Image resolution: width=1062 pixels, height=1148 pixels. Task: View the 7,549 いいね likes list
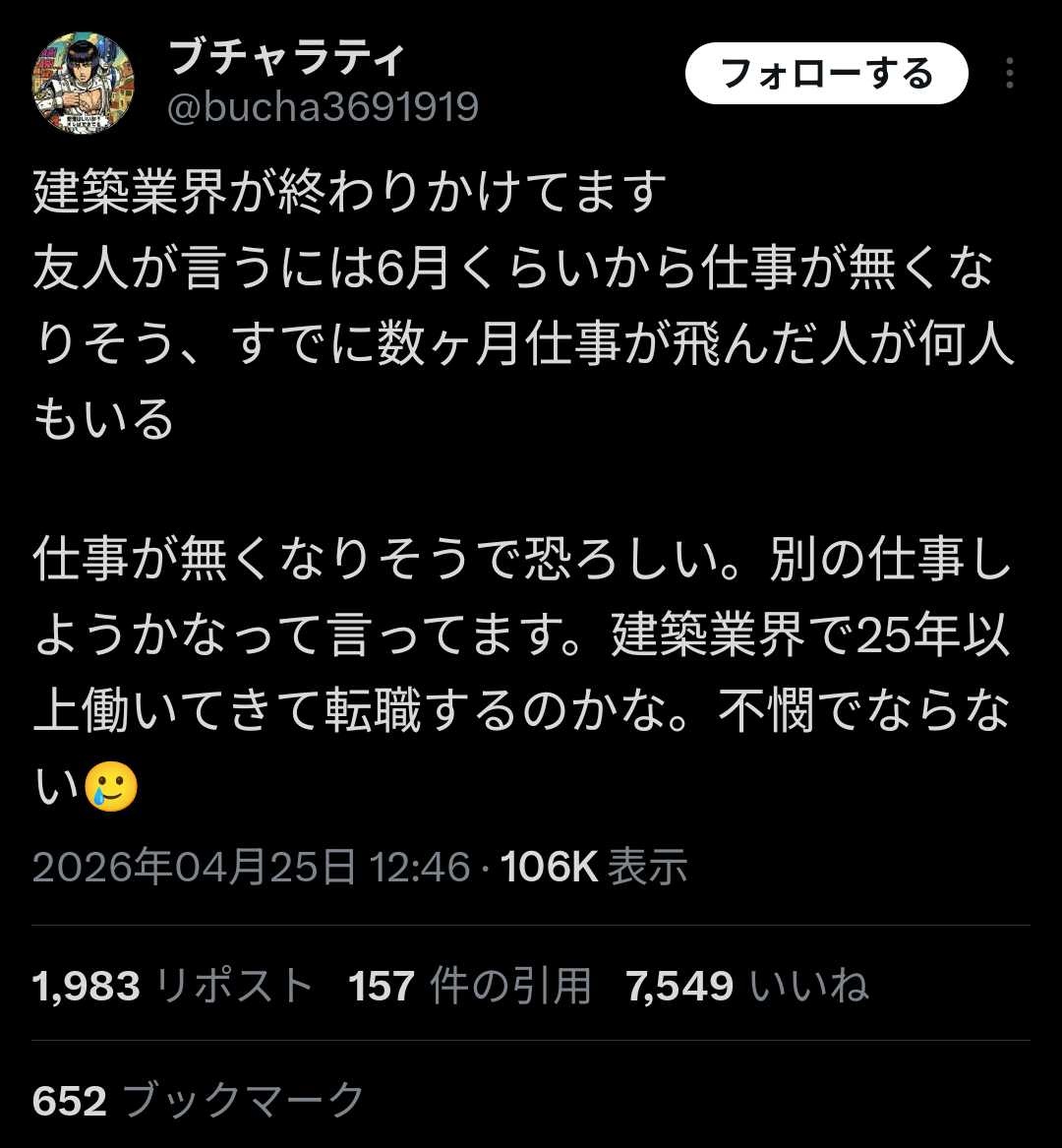point(747,985)
